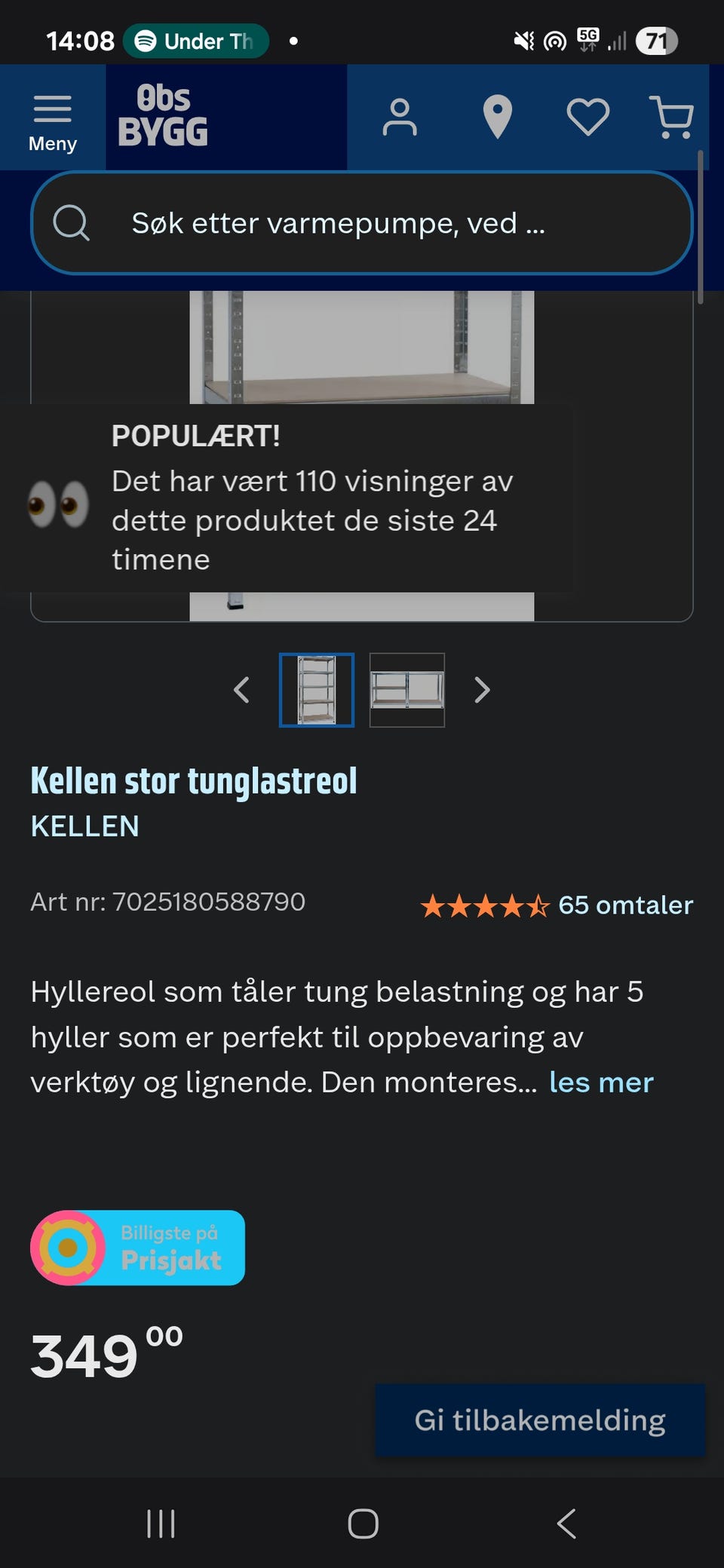Select the second shelf image thumbnail
The width and height of the screenshot is (724, 1568).
coord(407,690)
